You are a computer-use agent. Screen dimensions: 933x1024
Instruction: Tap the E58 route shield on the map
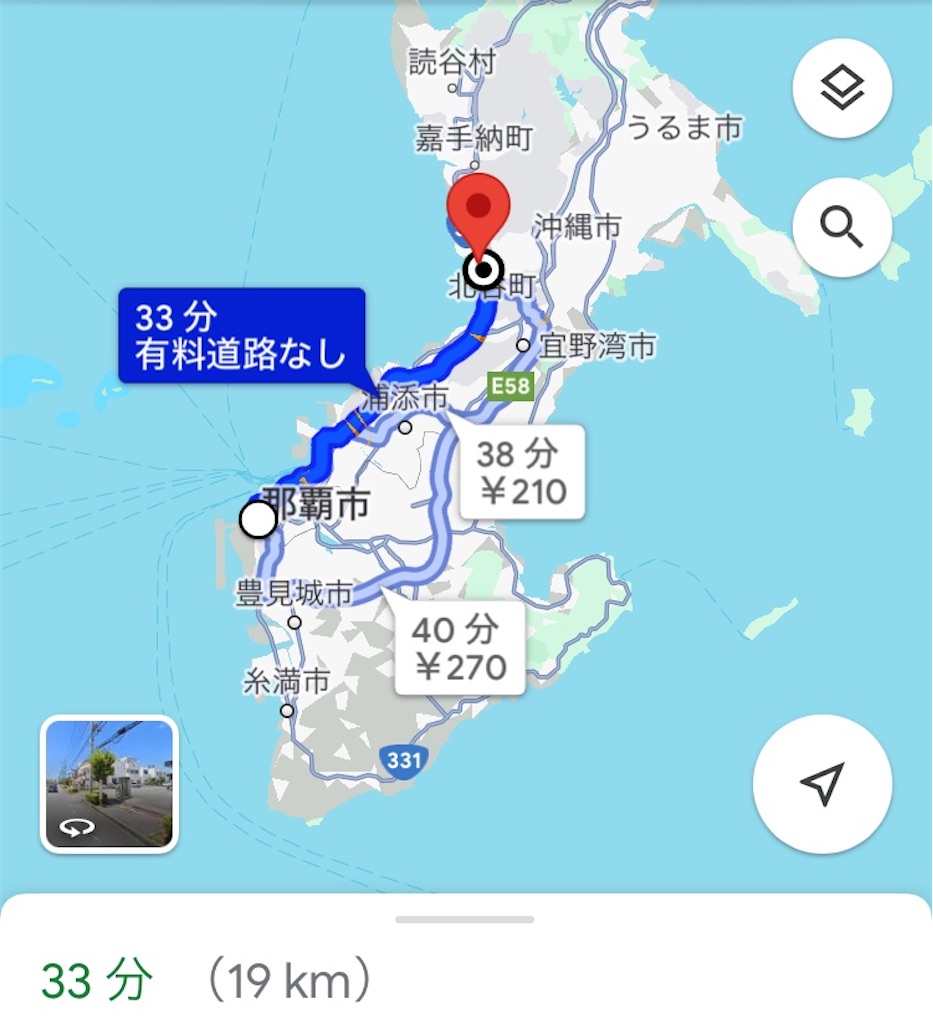(x=509, y=388)
